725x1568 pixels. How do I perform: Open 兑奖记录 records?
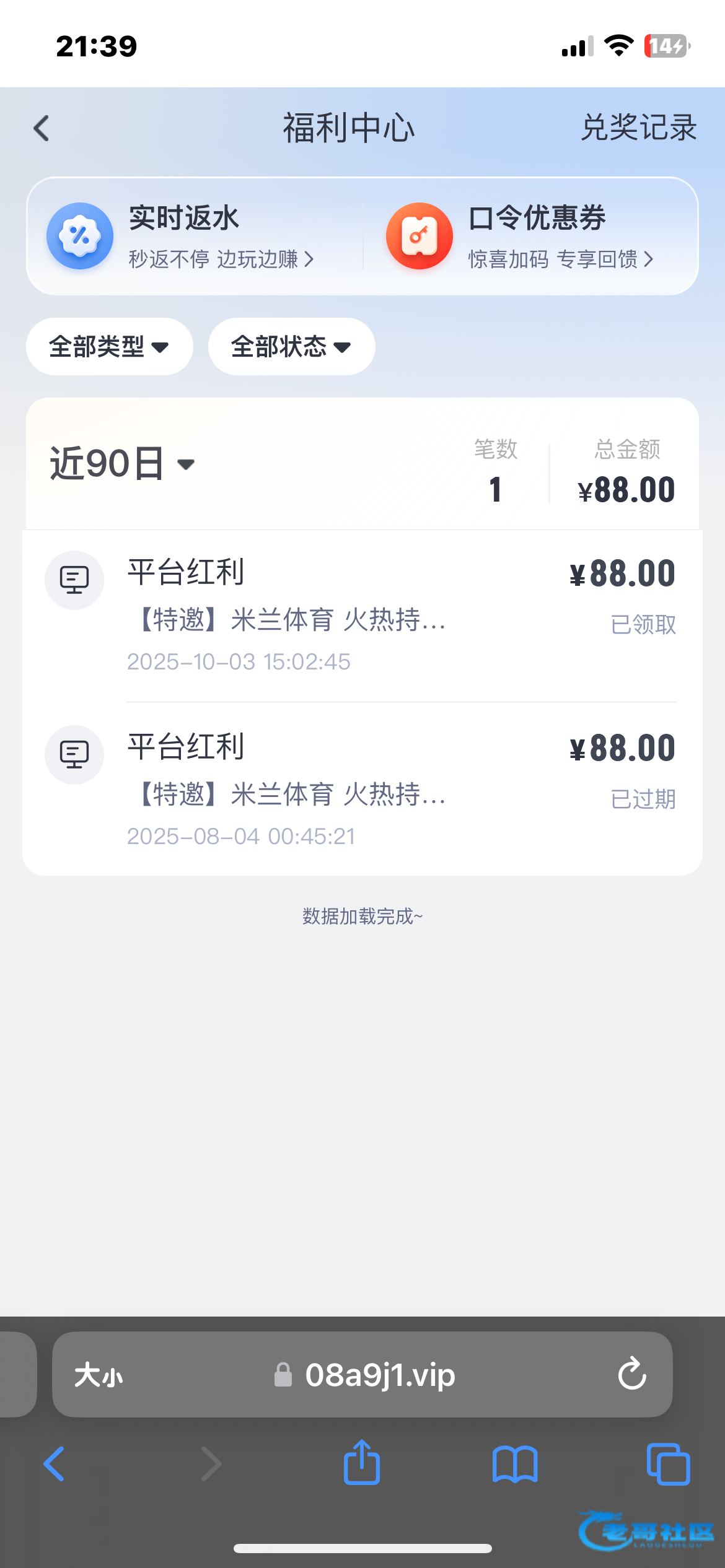[x=638, y=128]
